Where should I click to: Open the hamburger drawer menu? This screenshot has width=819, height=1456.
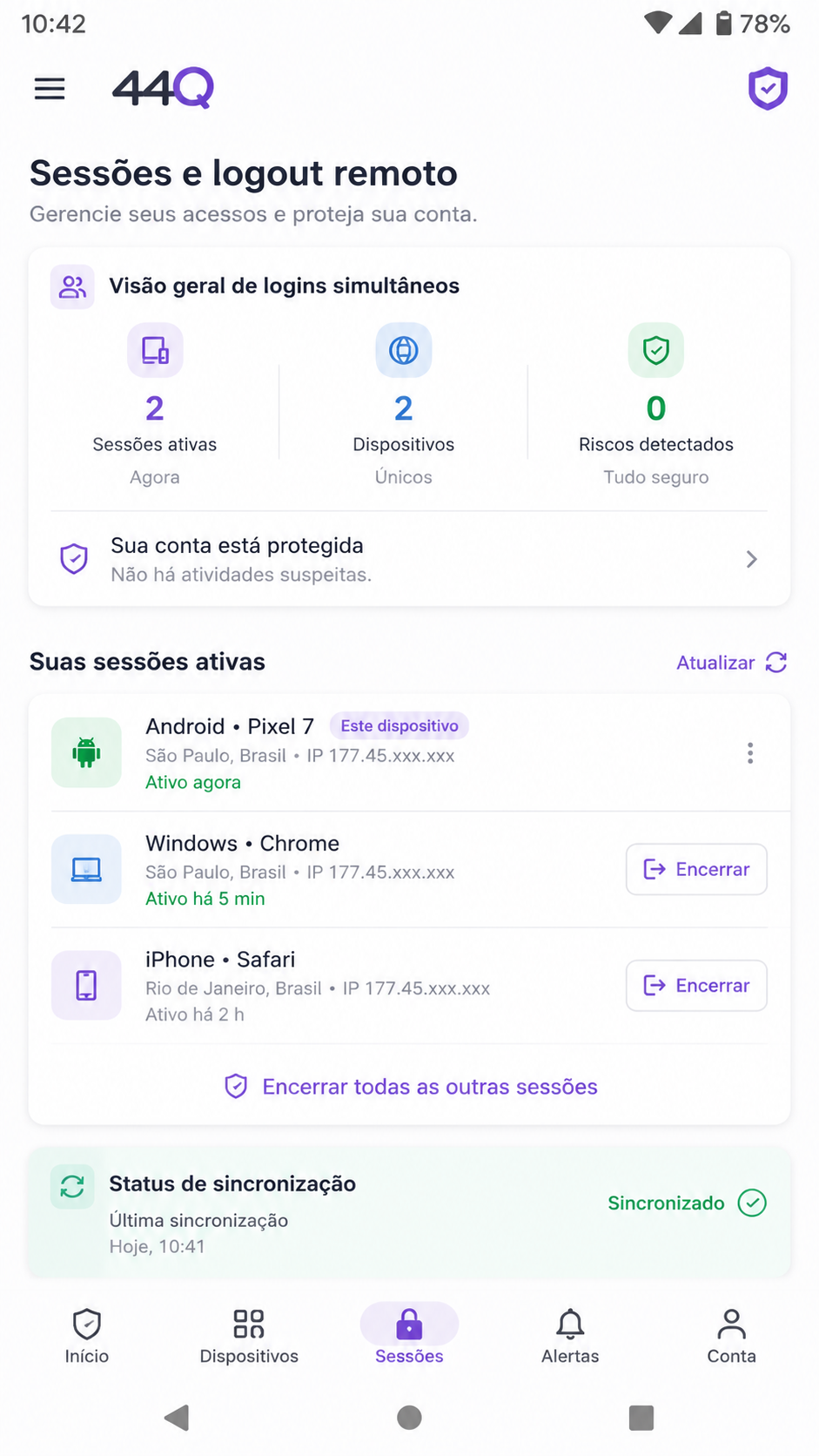[50, 89]
